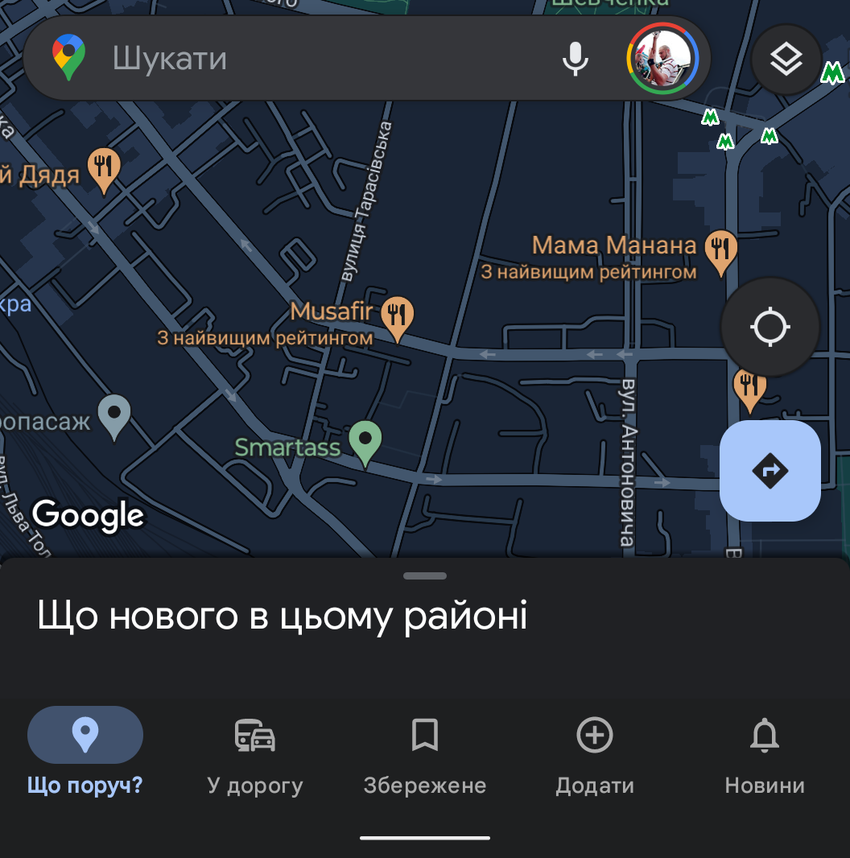Screen dimensions: 850x858
Task: Open the Новини tab
Action: click(765, 756)
